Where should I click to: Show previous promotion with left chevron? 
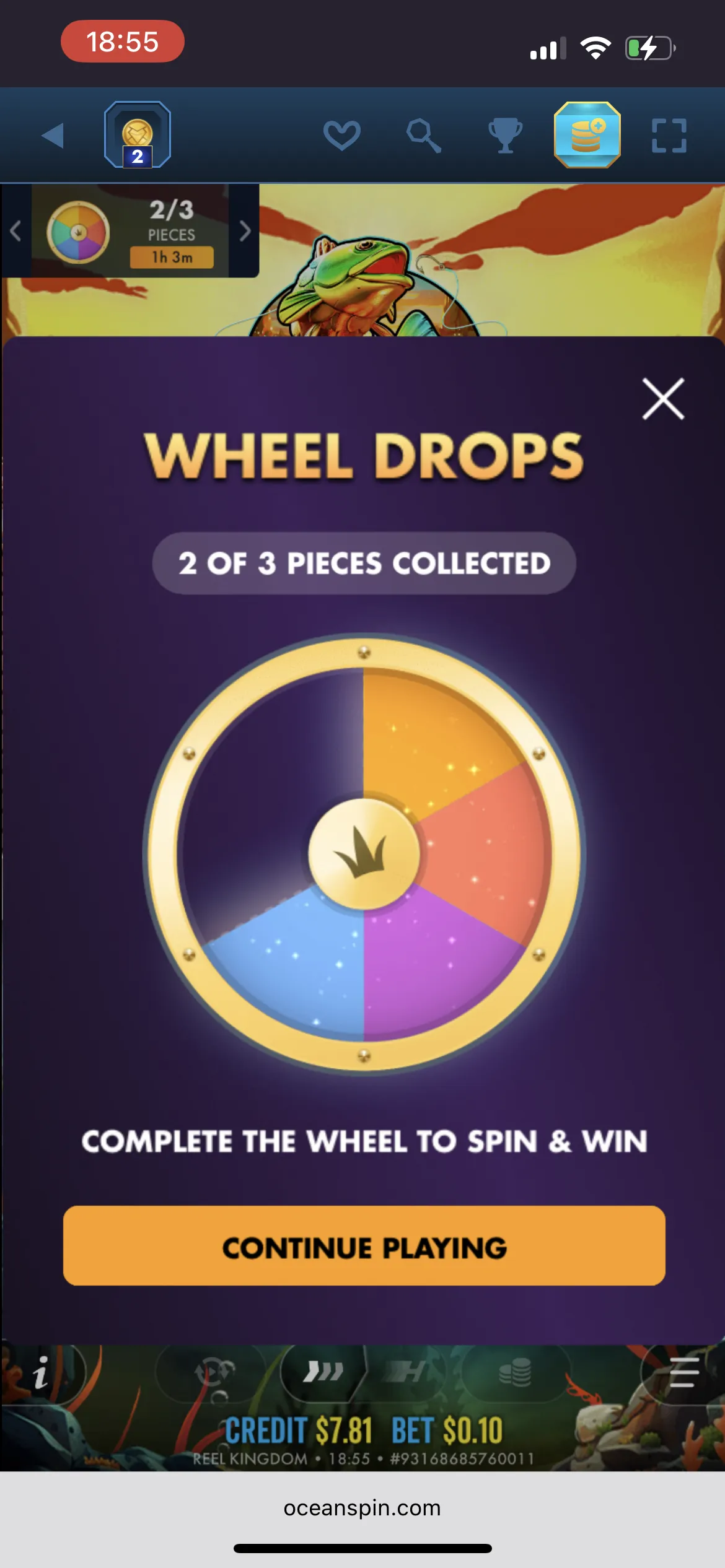coord(16,231)
